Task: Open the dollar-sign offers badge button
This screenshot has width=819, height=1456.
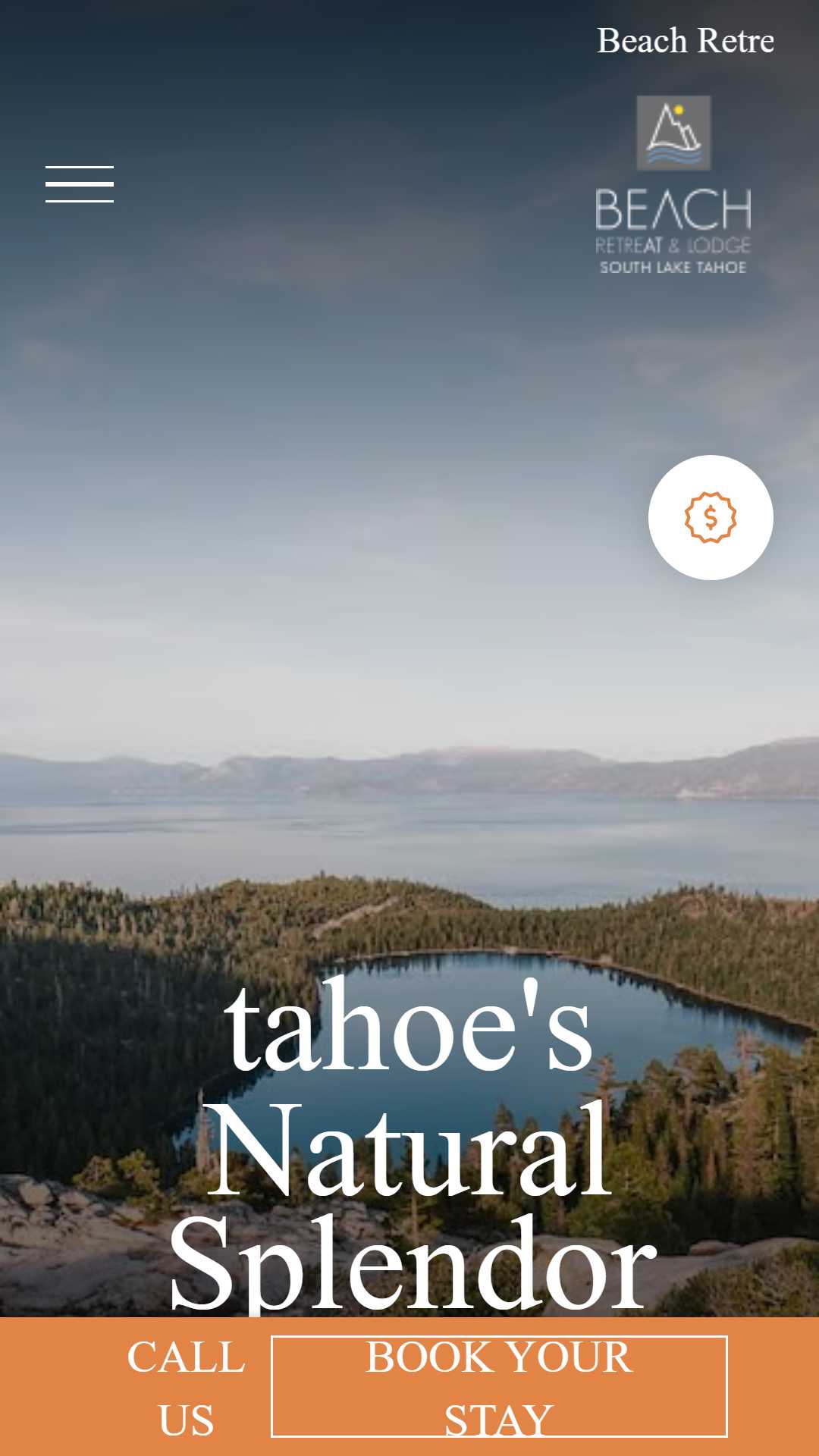Action: [x=711, y=517]
